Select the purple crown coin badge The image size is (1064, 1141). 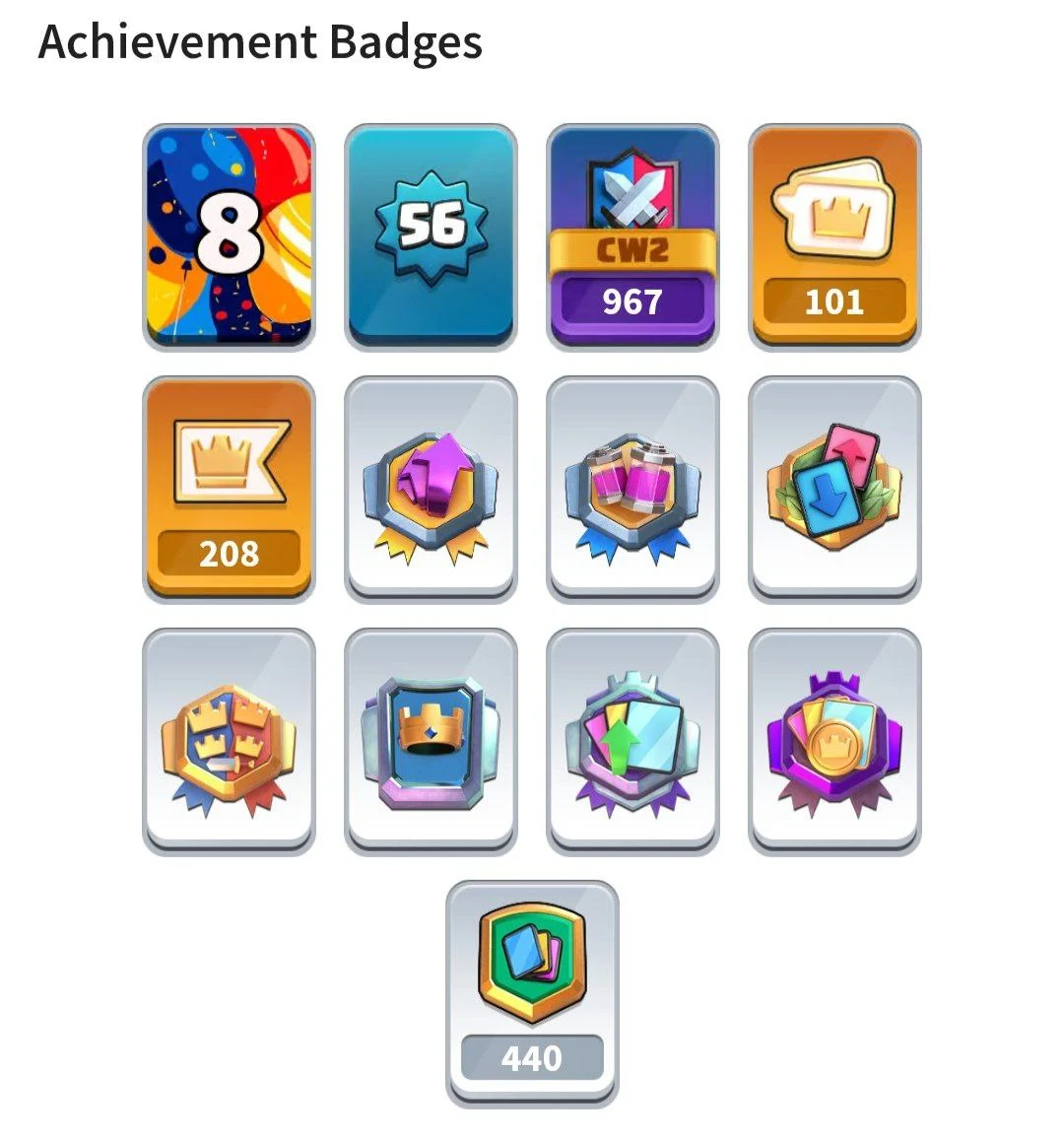click(x=834, y=741)
